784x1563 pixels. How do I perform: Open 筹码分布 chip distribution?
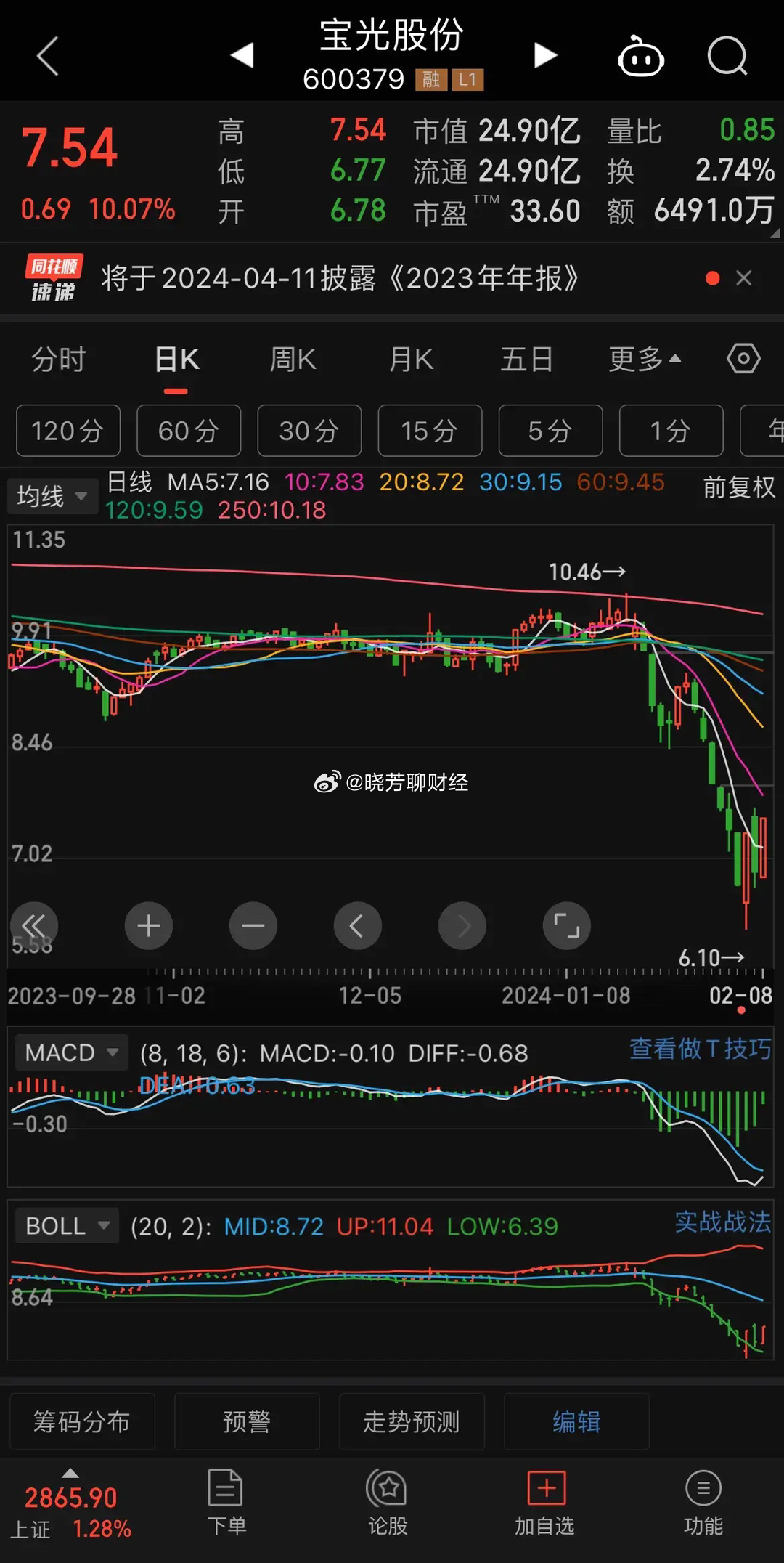click(82, 1421)
